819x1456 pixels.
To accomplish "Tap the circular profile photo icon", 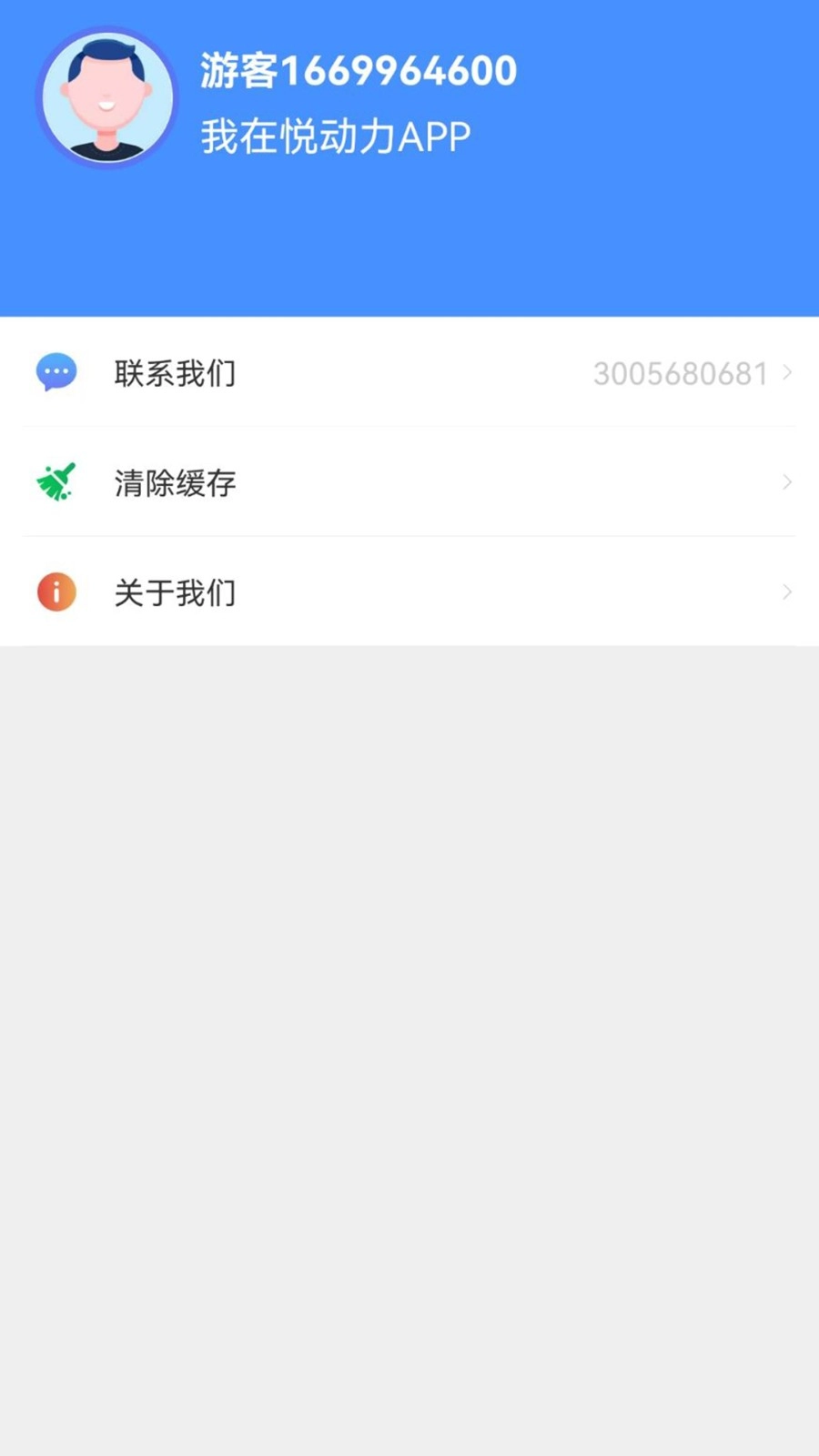I will coord(106,96).
